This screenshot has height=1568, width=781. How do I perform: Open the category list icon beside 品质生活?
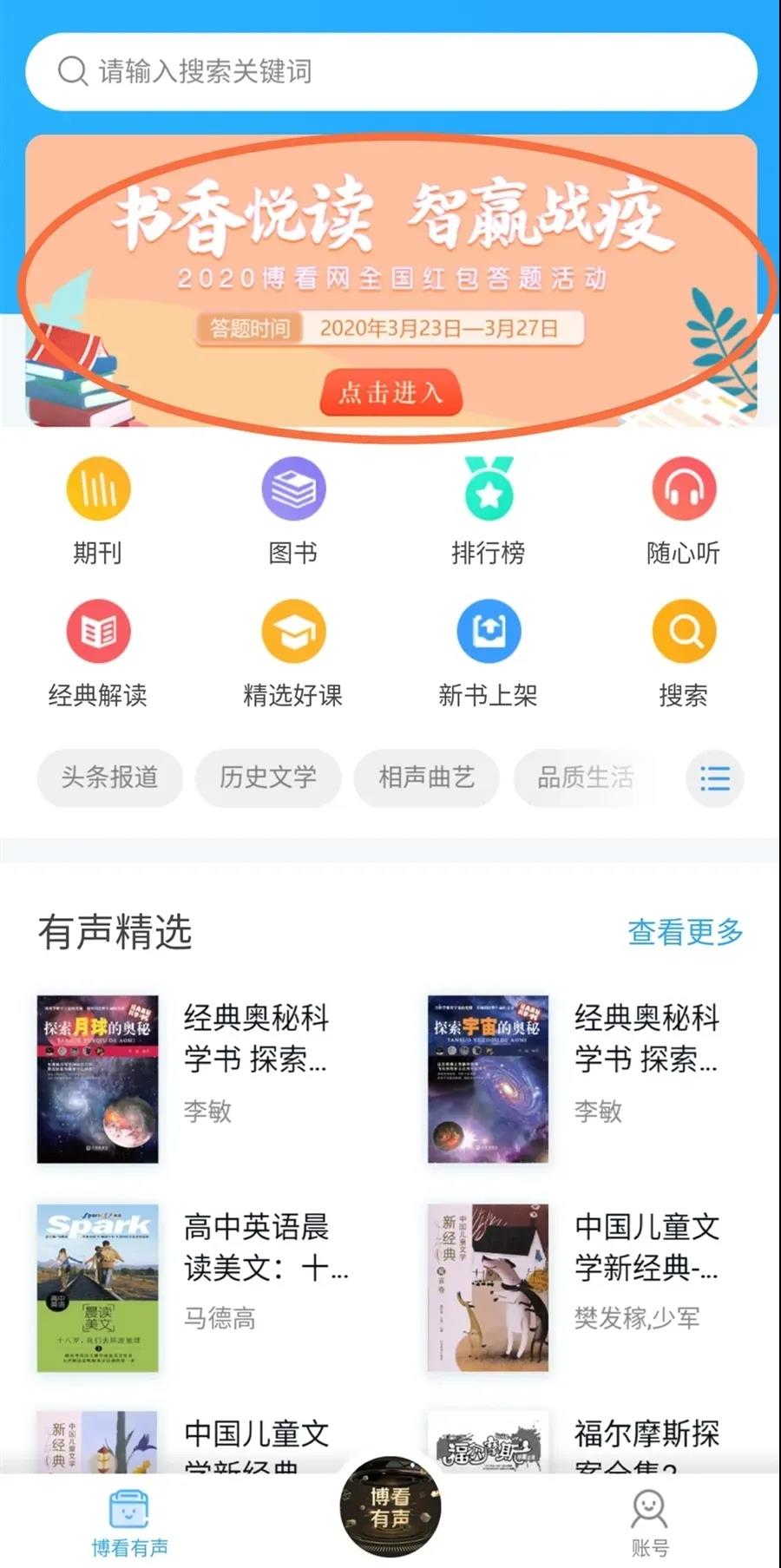pos(714,778)
